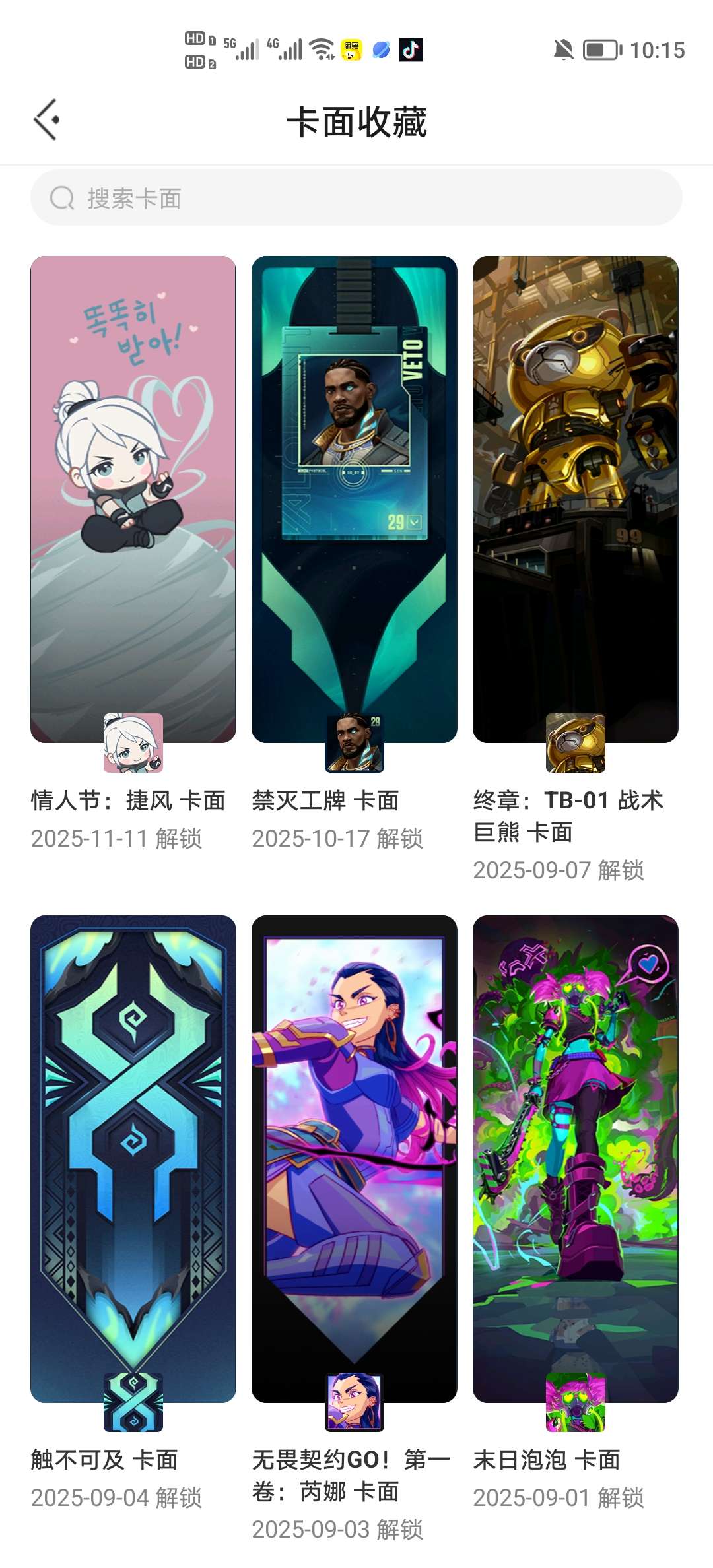The image size is (713, 1568).
Task: View the 终章：TB-01 战术巨熊 卡面 card
Action: [x=576, y=500]
